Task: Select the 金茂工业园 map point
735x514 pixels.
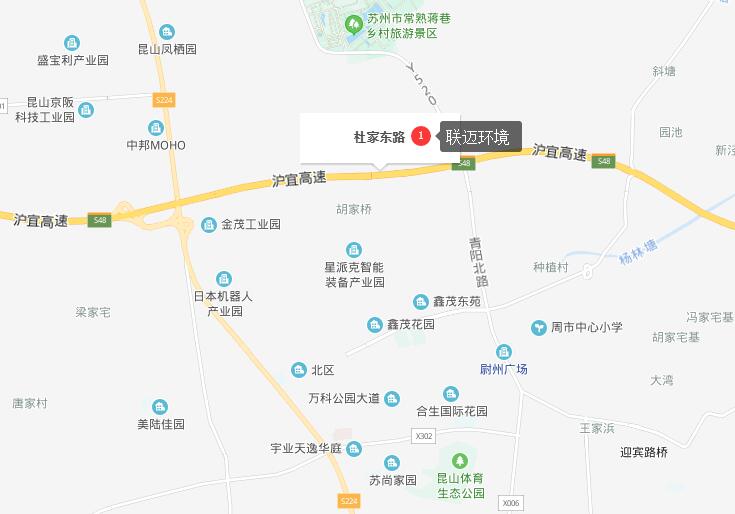Action: point(209,225)
